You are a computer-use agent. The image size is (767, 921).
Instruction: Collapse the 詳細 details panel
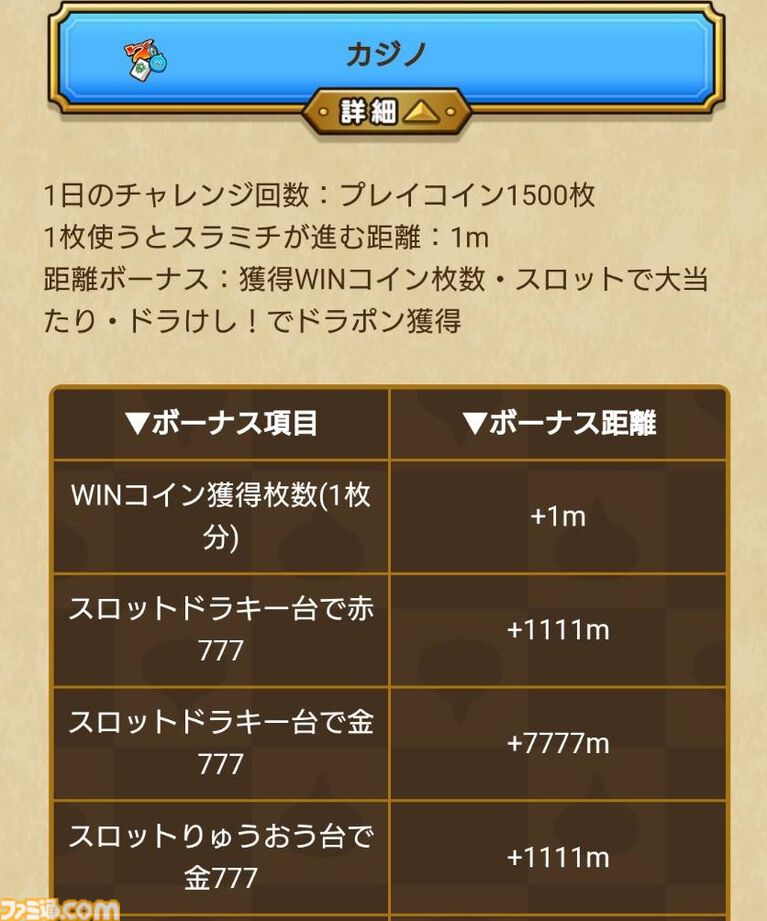point(386,111)
